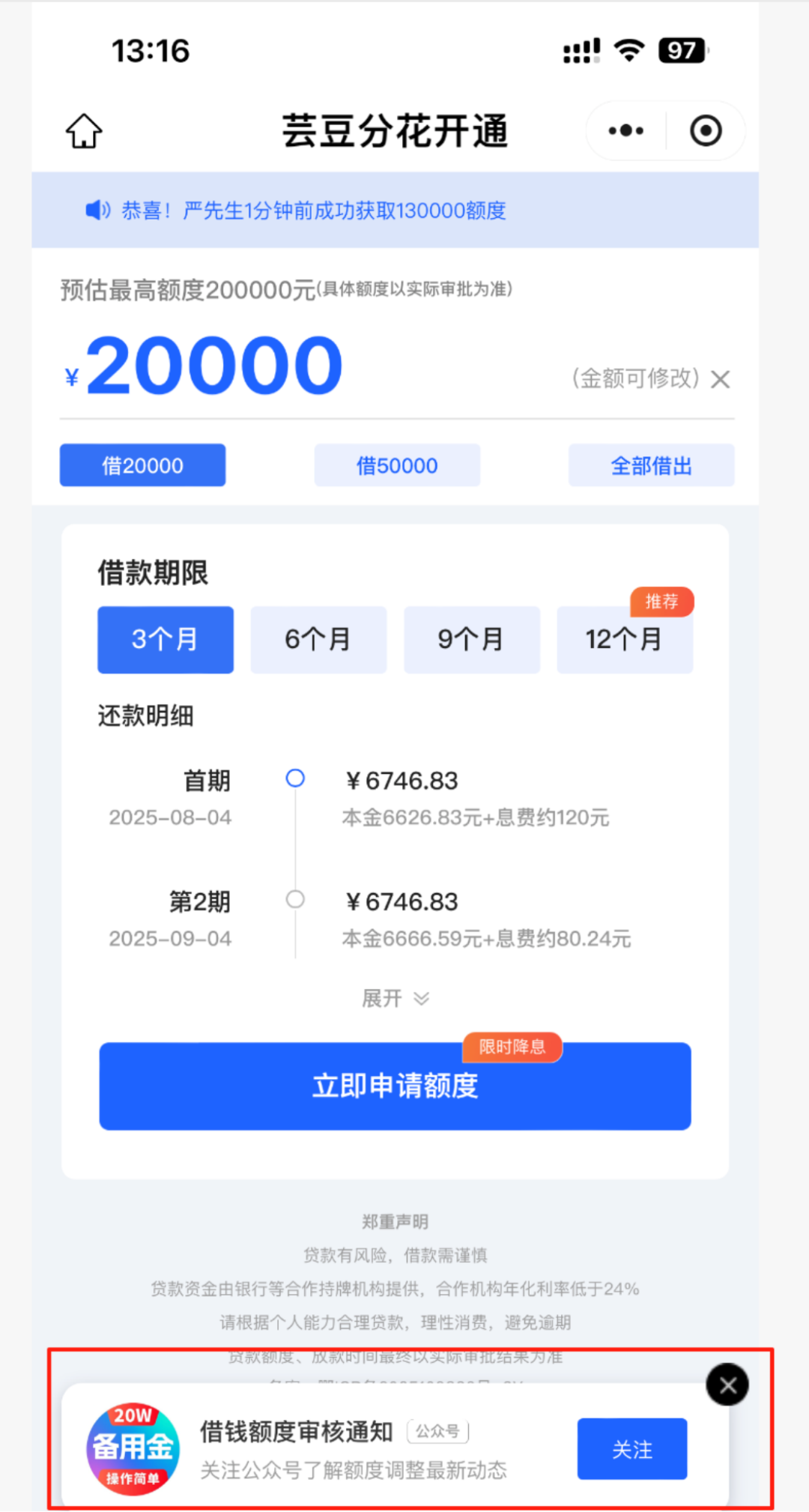The image size is (809, 1512).
Task: Select the 全部借出 option
Action: (x=650, y=465)
